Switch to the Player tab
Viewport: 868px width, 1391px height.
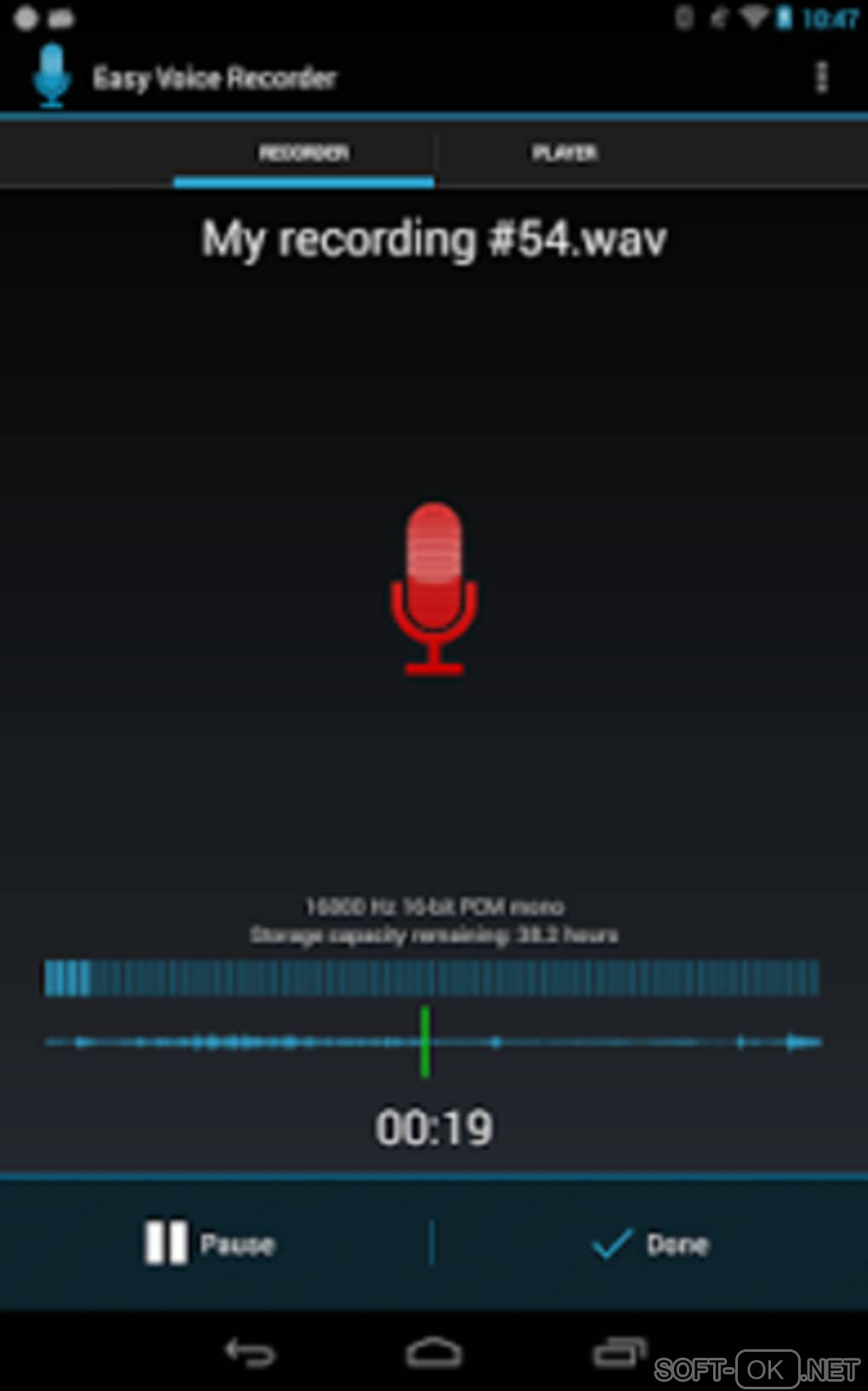pos(565,153)
